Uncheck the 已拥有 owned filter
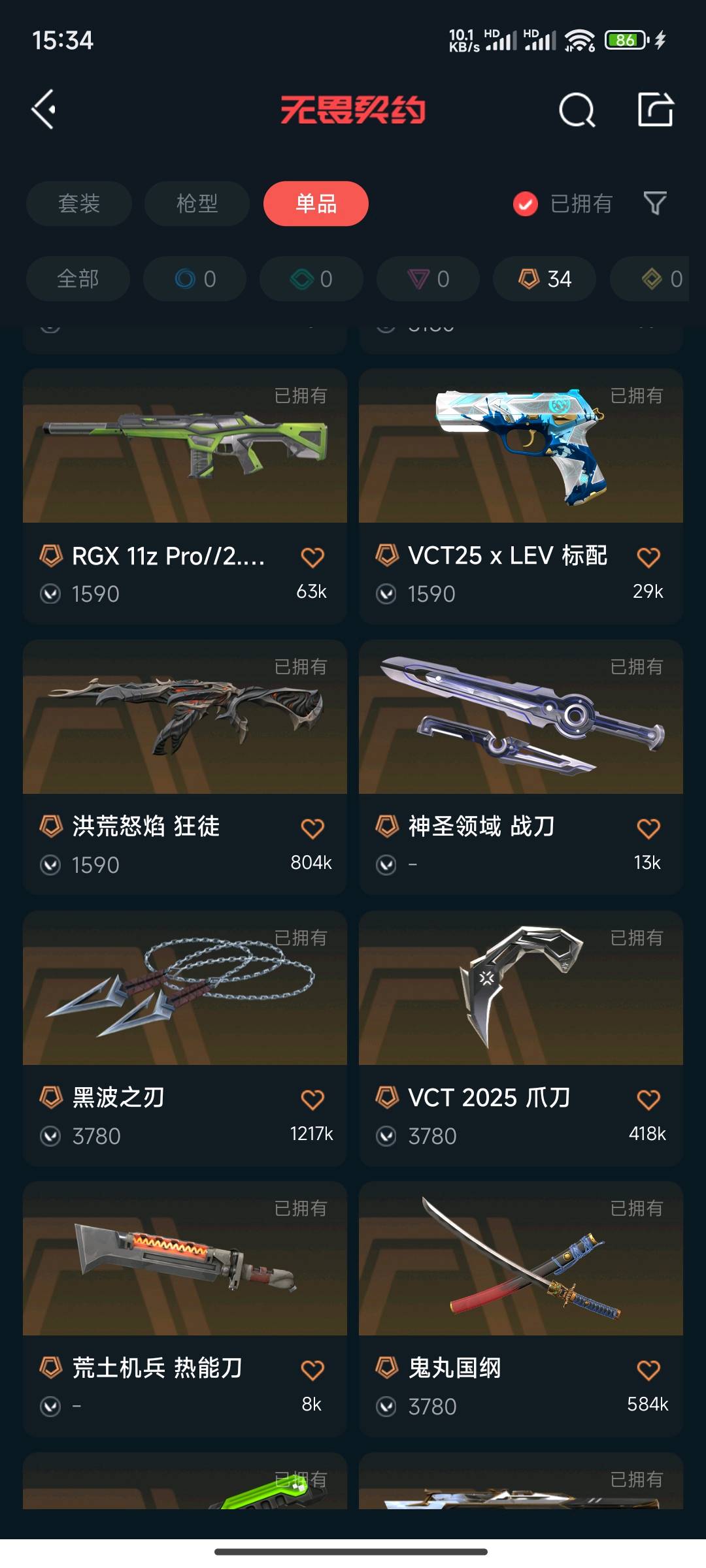Image resolution: width=706 pixels, height=1568 pixels. coord(526,204)
